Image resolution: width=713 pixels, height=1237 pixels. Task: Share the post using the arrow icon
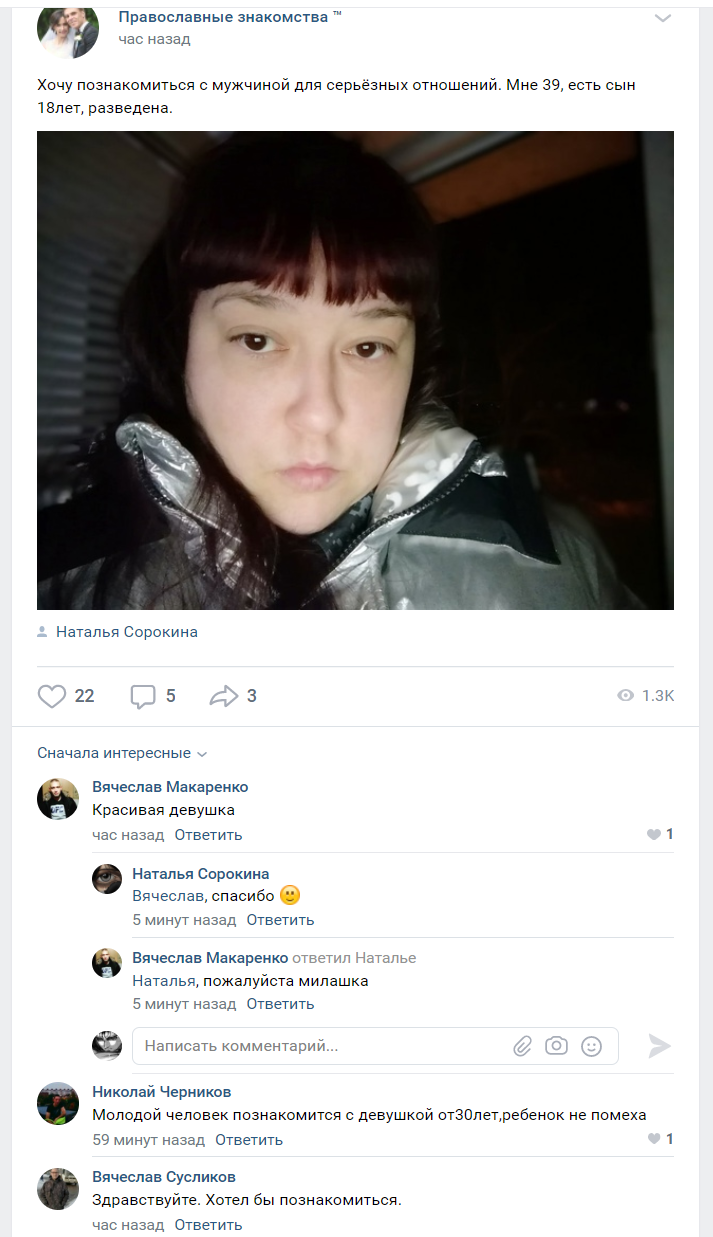click(x=223, y=696)
